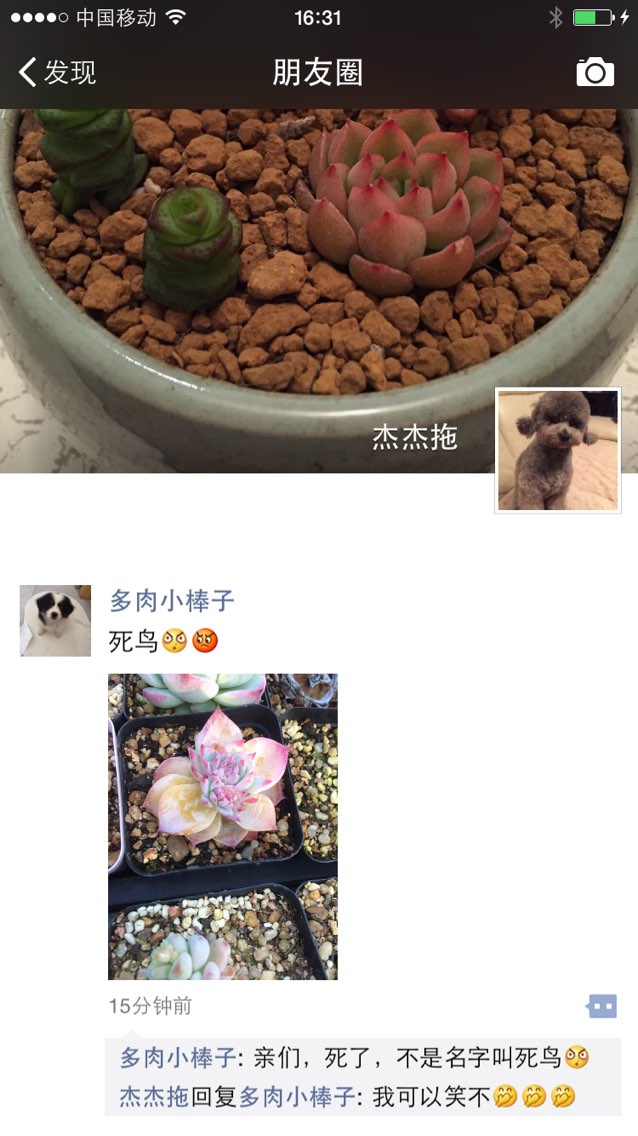Reply to 多肉小棒子's comment 亲们，死了

click(x=355, y=1058)
